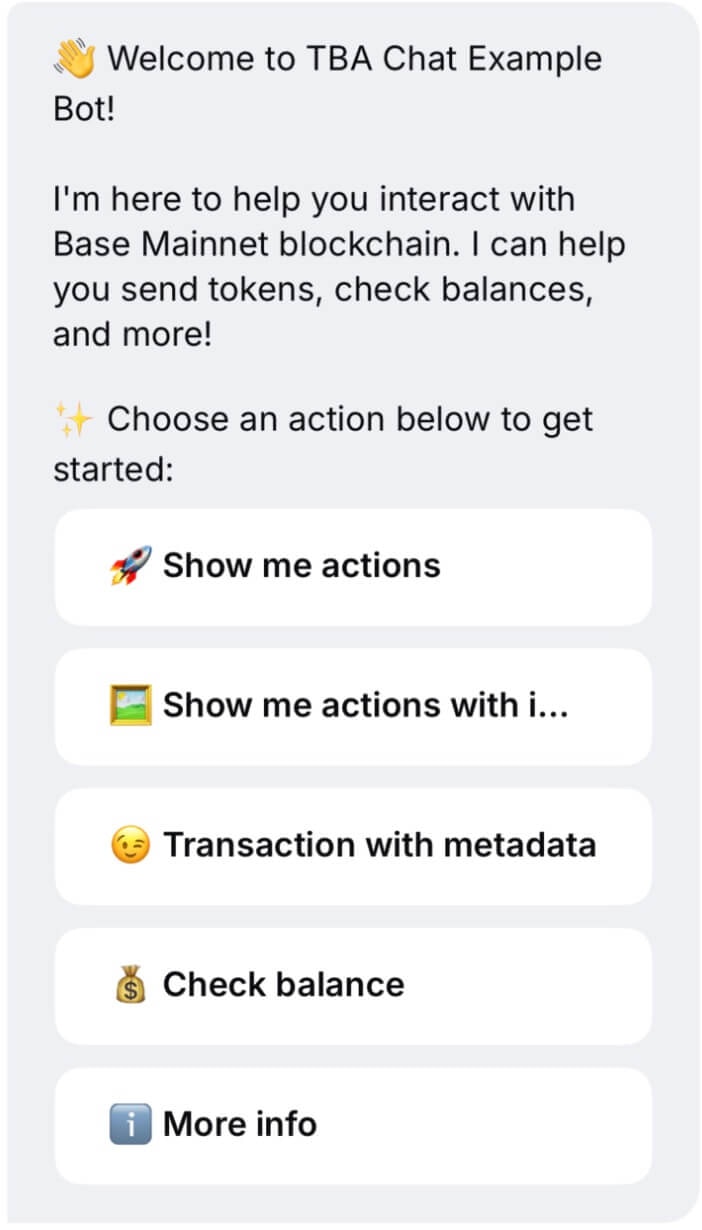Choose Transaction with metadata
702x1230 pixels.
pyautogui.click(x=352, y=846)
